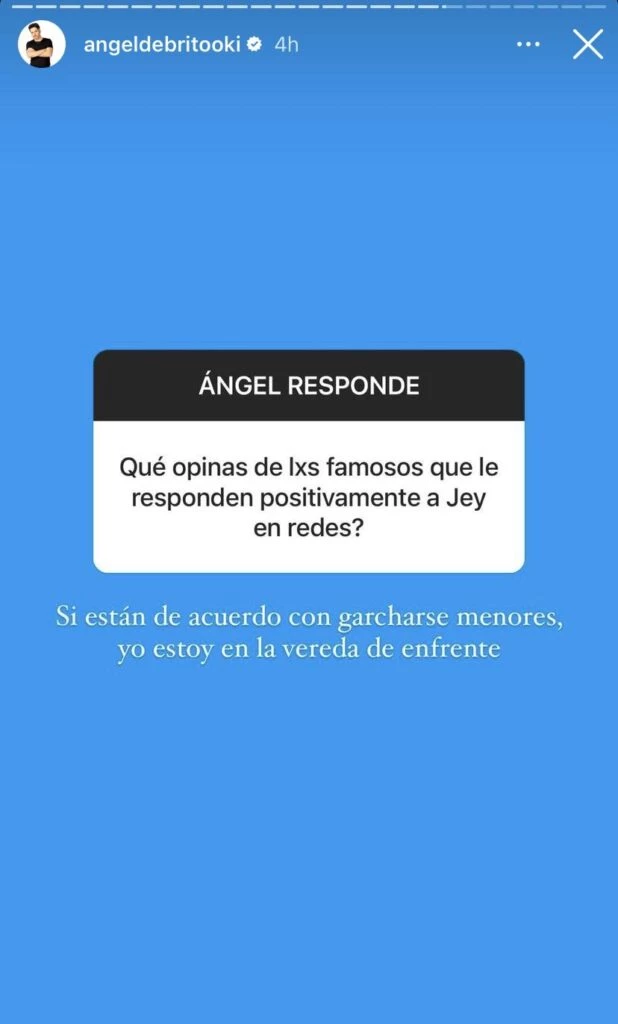Open the story overflow menu
The width and height of the screenshot is (618, 1024).
click(528, 45)
